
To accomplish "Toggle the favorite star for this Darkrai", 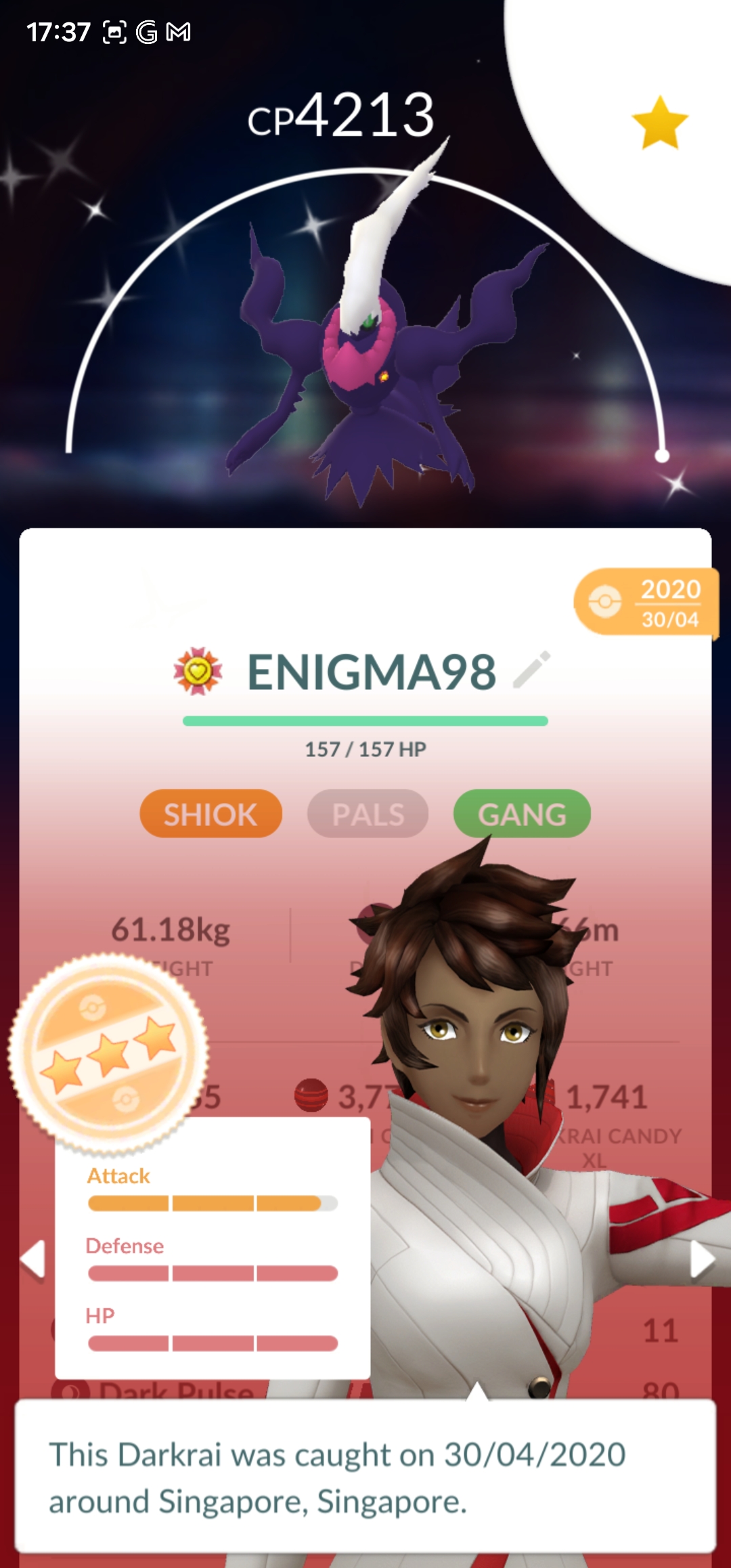I will 659,123.
